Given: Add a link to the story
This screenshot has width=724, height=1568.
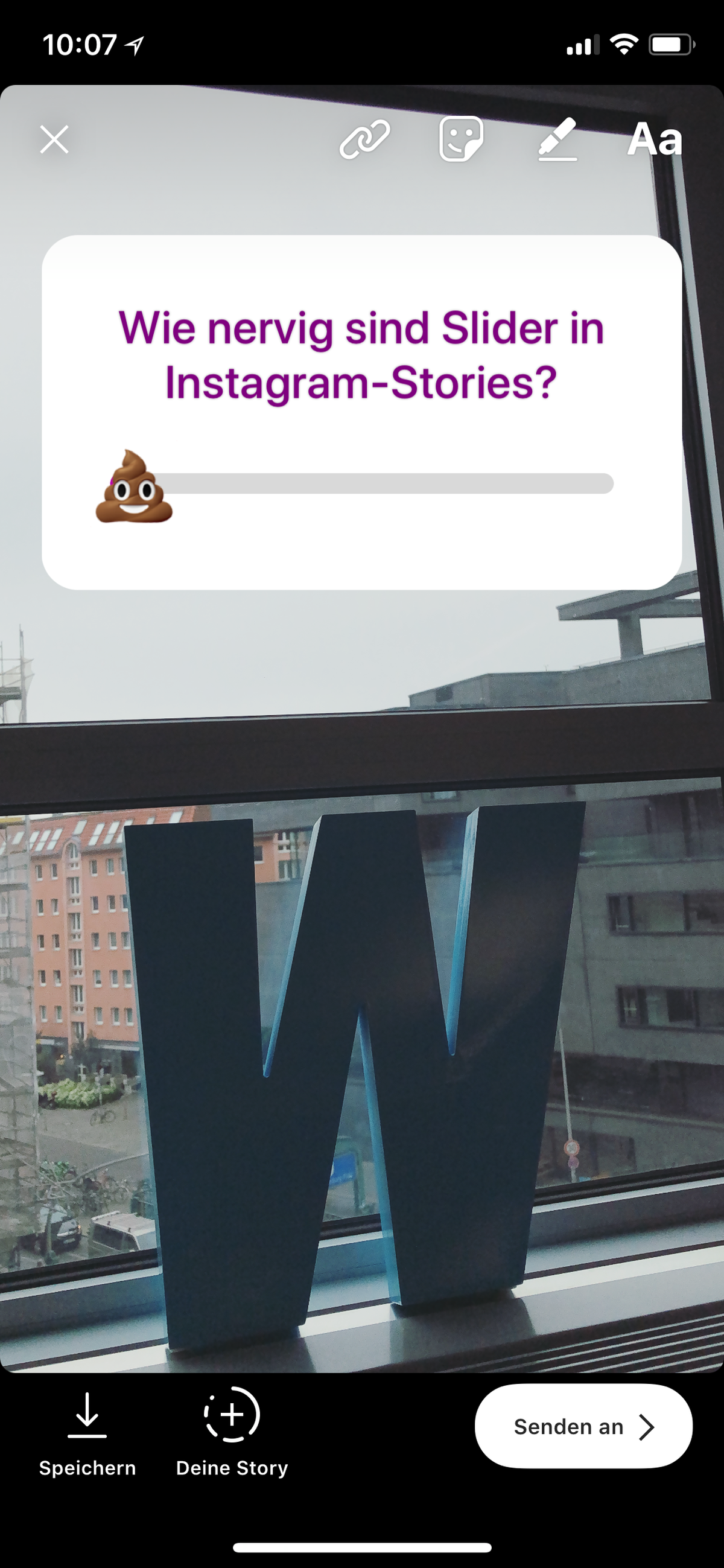Looking at the screenshot, I should point(364,139).
